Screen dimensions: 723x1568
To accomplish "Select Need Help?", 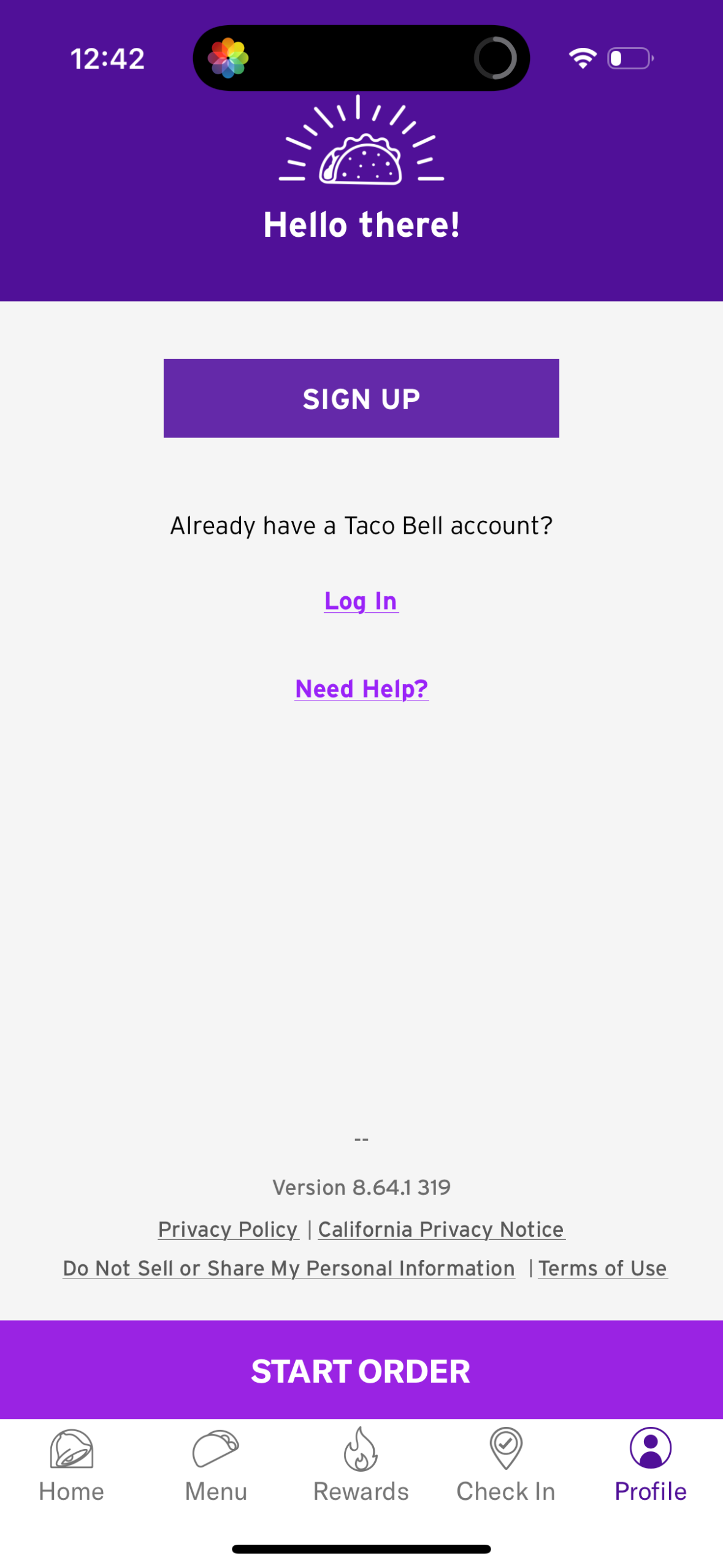I will [x=361, y=688].
